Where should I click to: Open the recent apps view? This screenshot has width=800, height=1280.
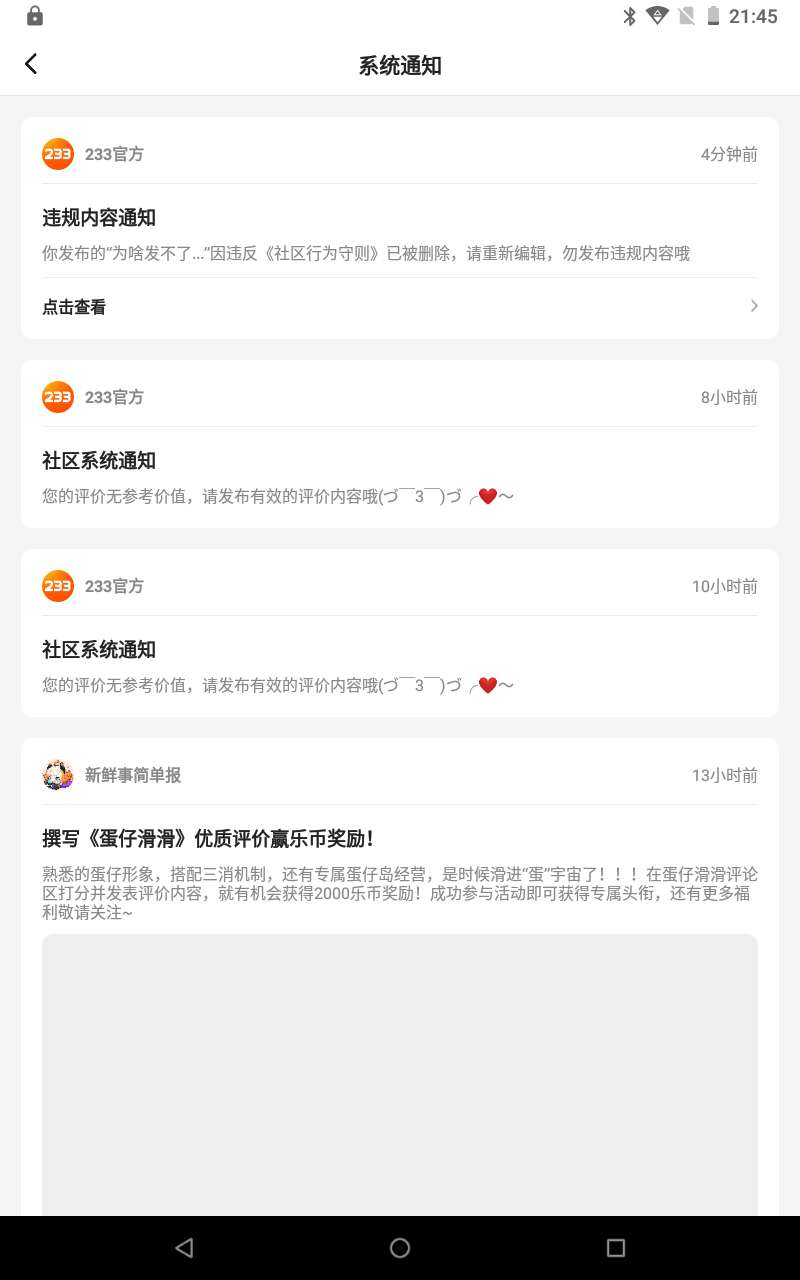pos(616,1247)
